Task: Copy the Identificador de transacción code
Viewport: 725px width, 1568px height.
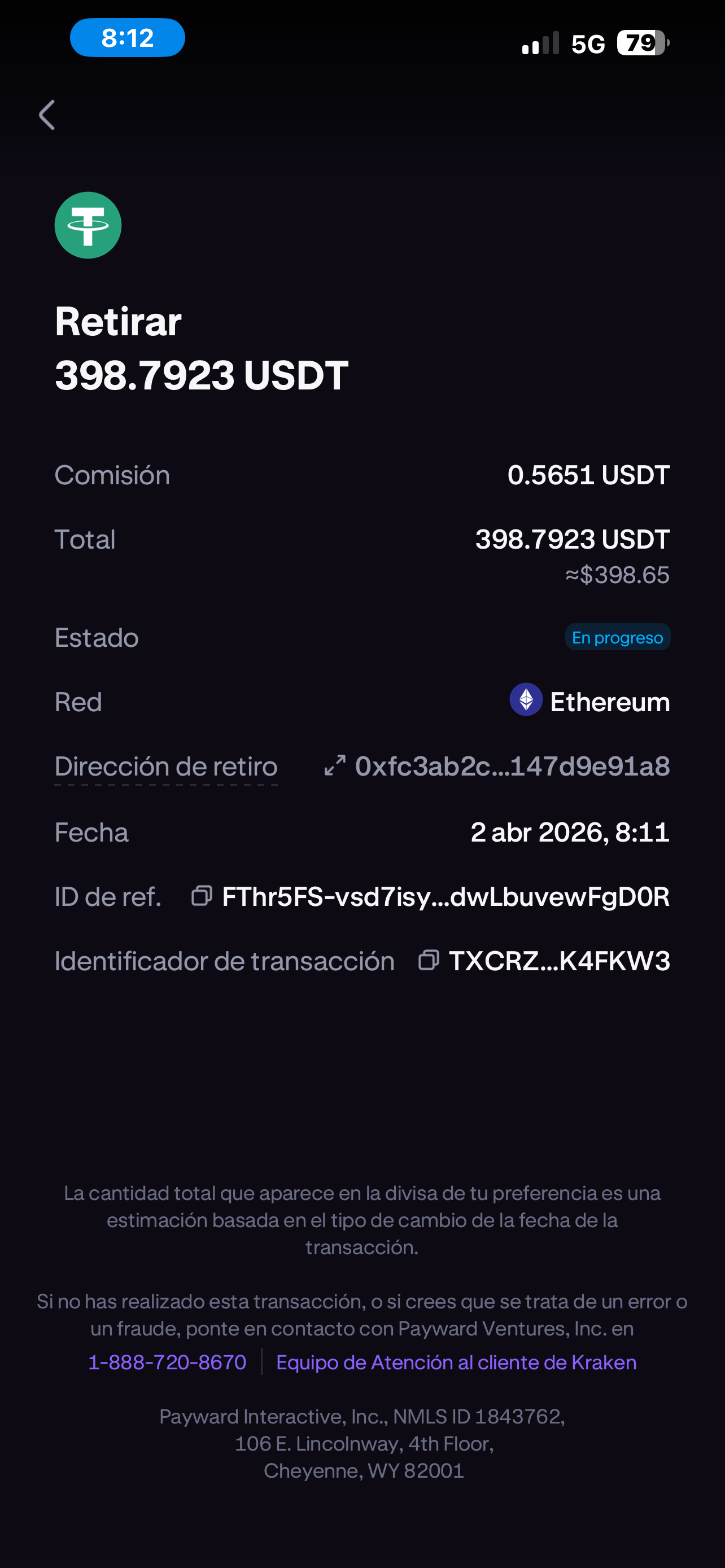Action: pos(429,961)
